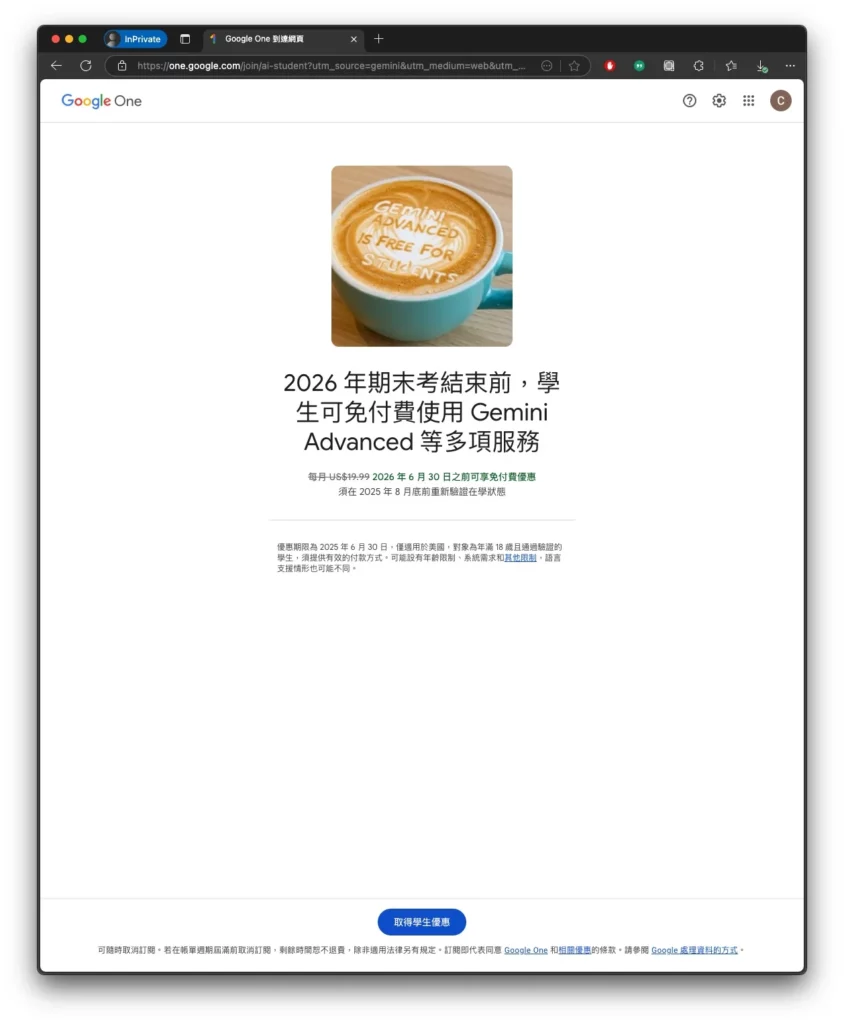Open the Google 處理資料的方式 link

point(694,950)
